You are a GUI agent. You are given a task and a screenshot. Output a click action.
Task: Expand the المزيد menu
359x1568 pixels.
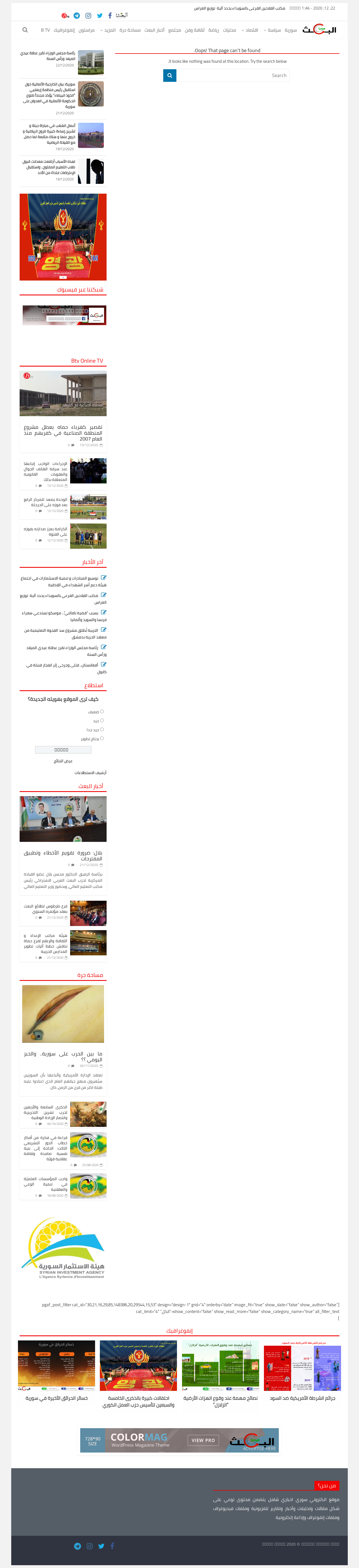pos(109,30)
